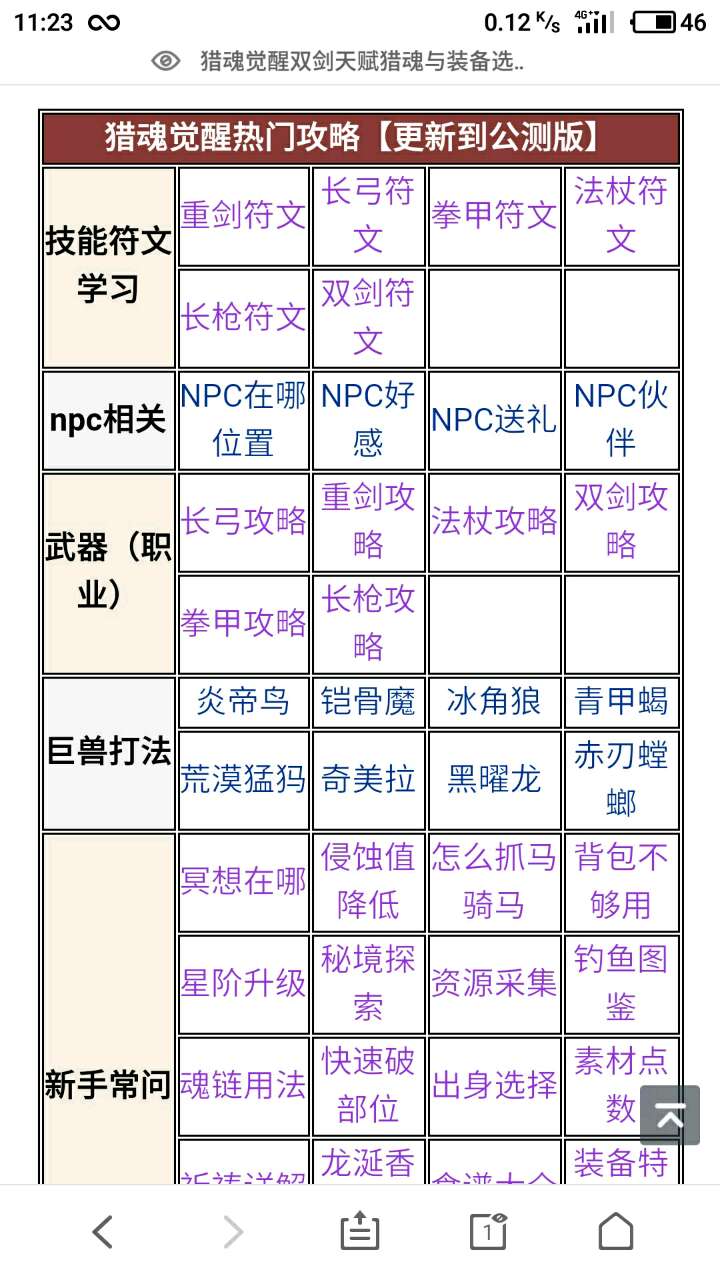
Task: Open the 荒漠猛犸 boss guide
Action: coord(243,779)
